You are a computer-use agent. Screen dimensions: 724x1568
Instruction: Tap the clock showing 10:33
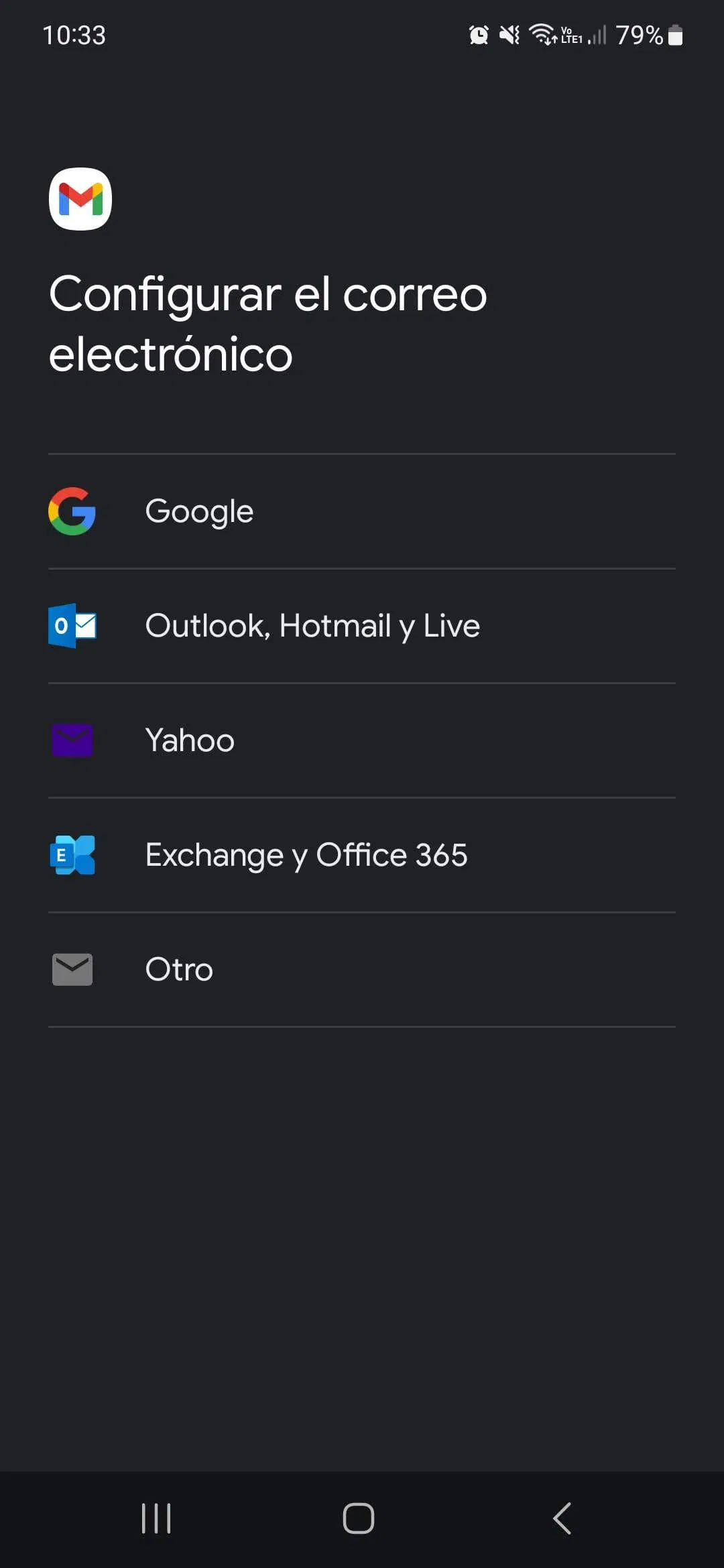[74, 35]
